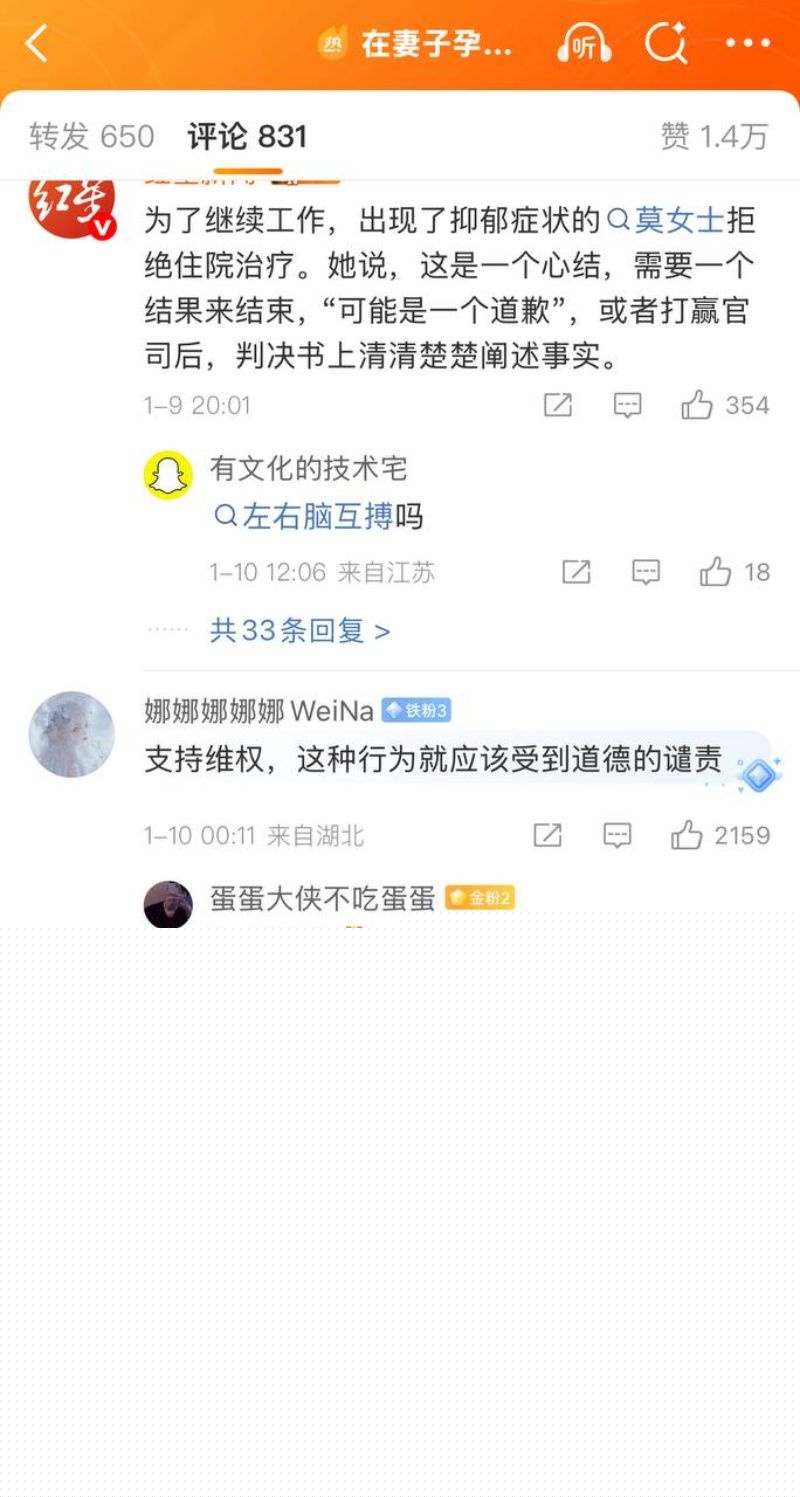Open the @莫女士 profile link
Viewport: 800px width, 1497px height.
tap(678, 222)
